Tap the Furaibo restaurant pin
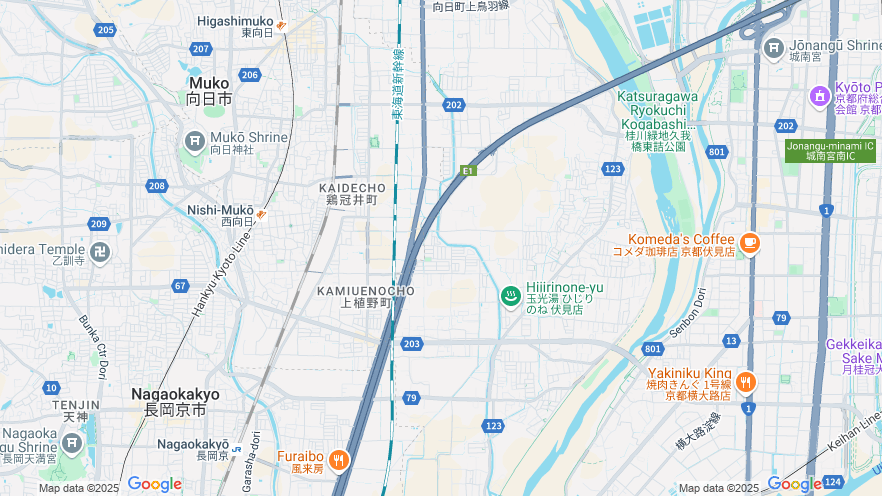882x496 pixels. point(340,460)
